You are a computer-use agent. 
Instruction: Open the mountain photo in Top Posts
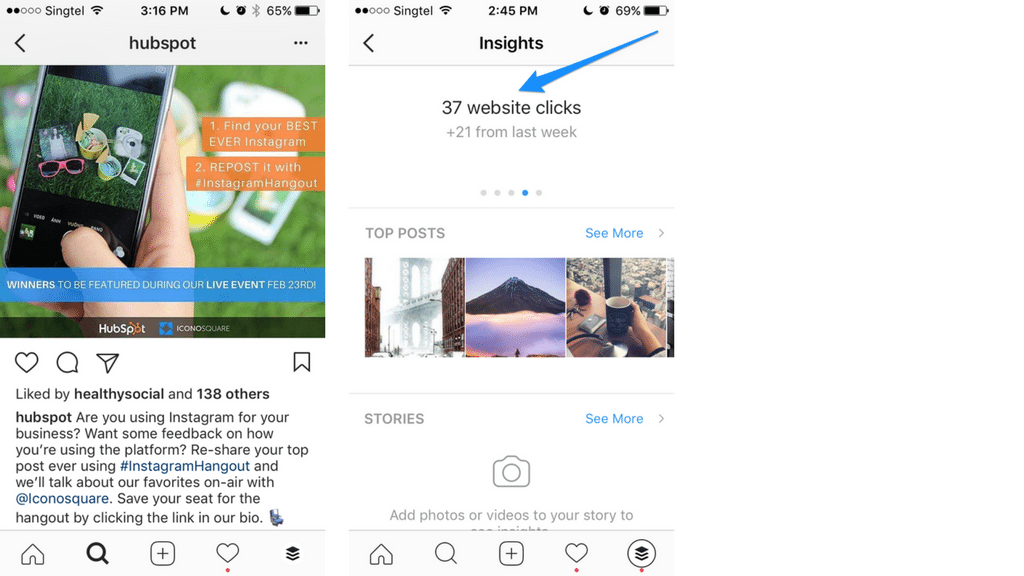pos(515,307)
